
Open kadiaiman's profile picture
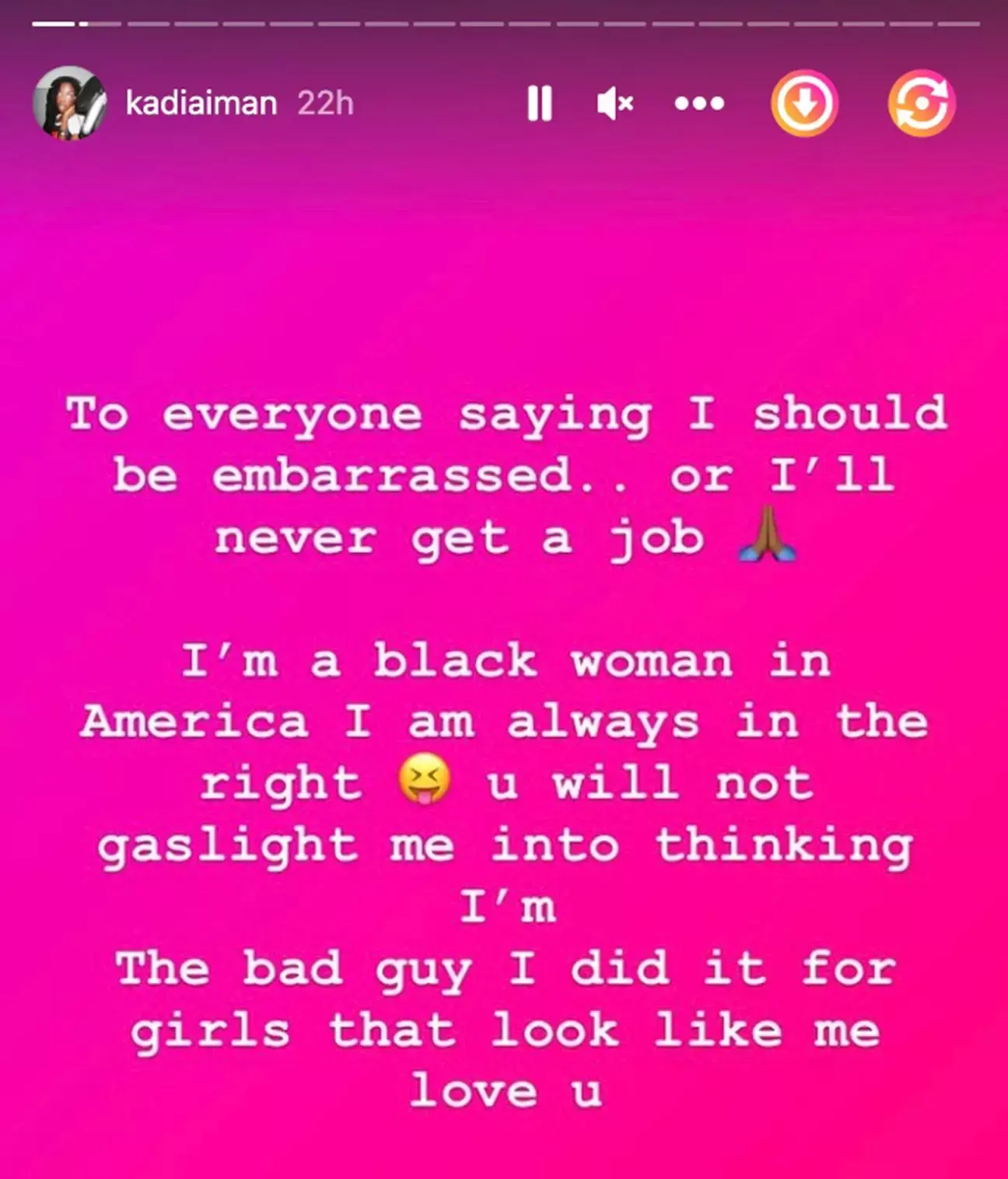[68, 103]
